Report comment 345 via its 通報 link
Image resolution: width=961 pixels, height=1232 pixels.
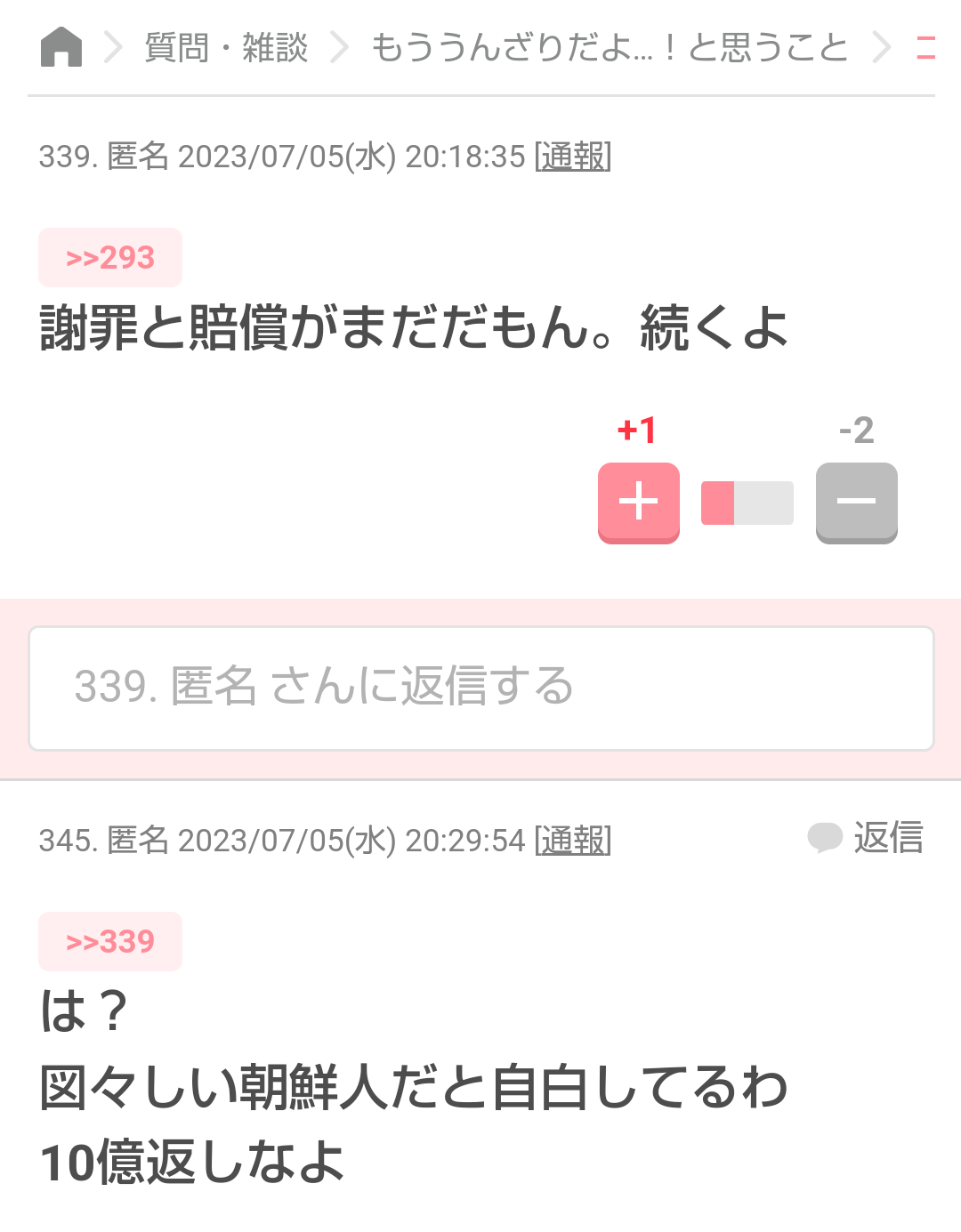pyautogui.click(x=571, y=842)
